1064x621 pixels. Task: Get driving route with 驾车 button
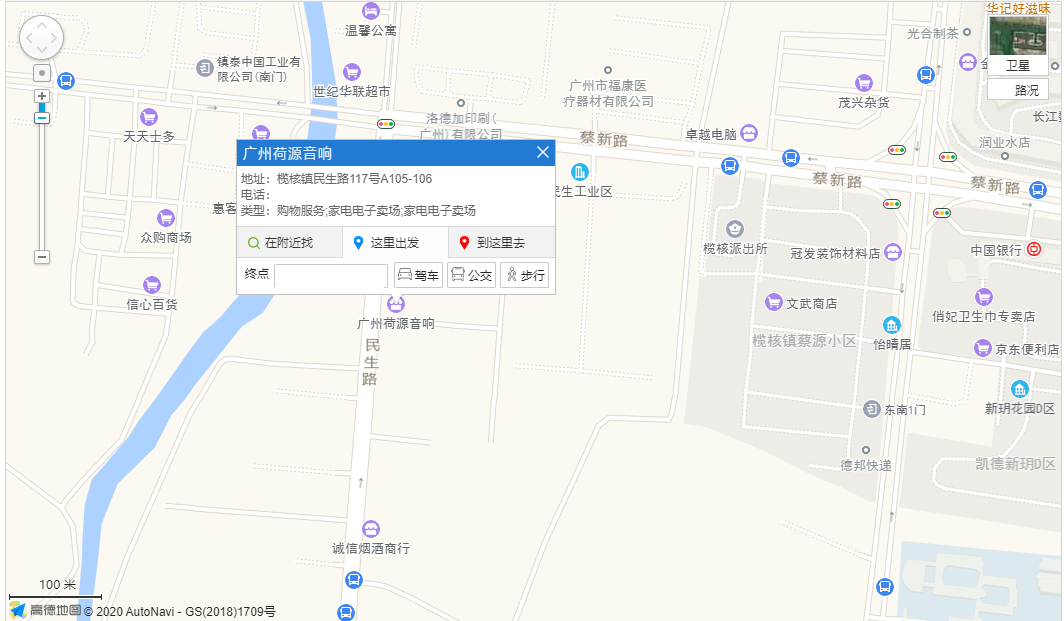click(x=418, y=275)
